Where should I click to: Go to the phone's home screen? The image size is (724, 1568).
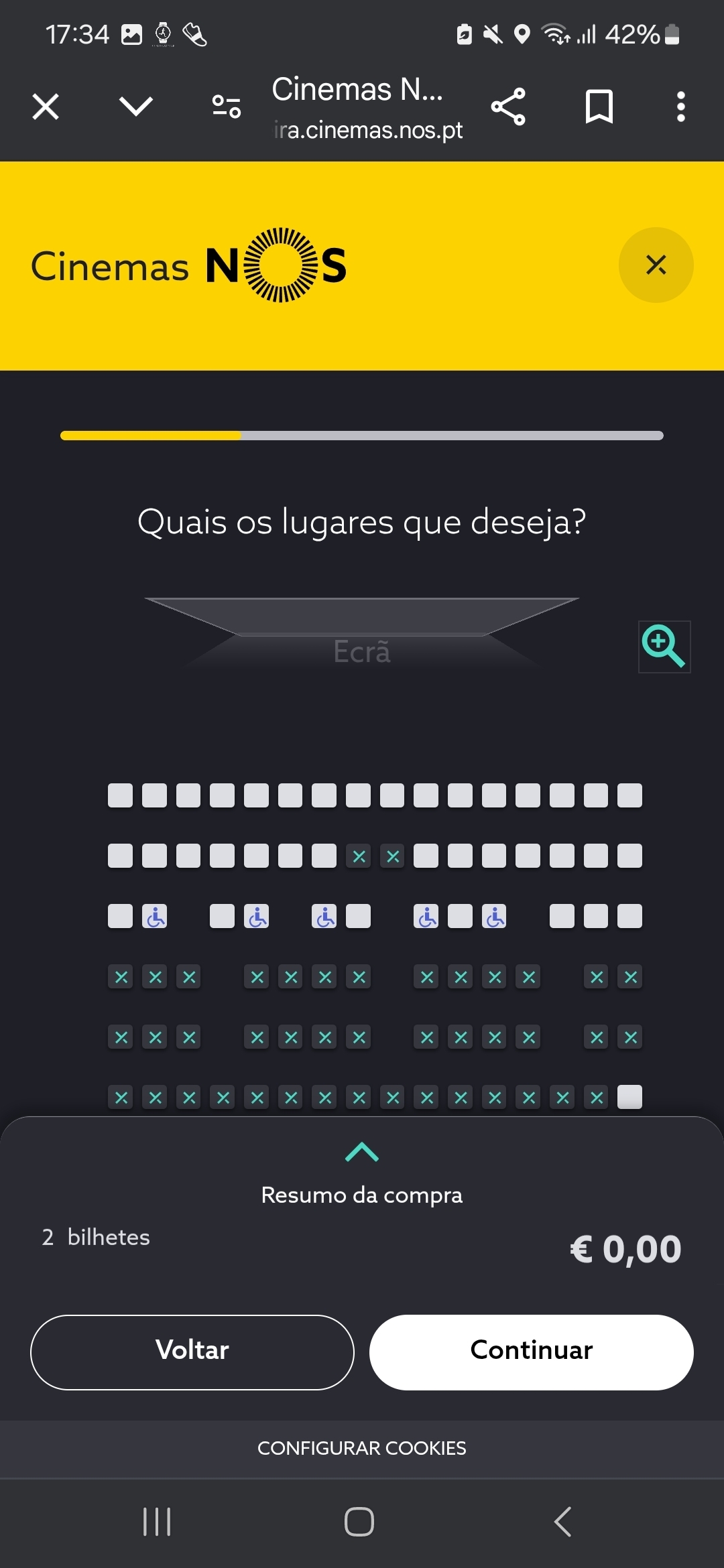click(x=359, y=1522)
